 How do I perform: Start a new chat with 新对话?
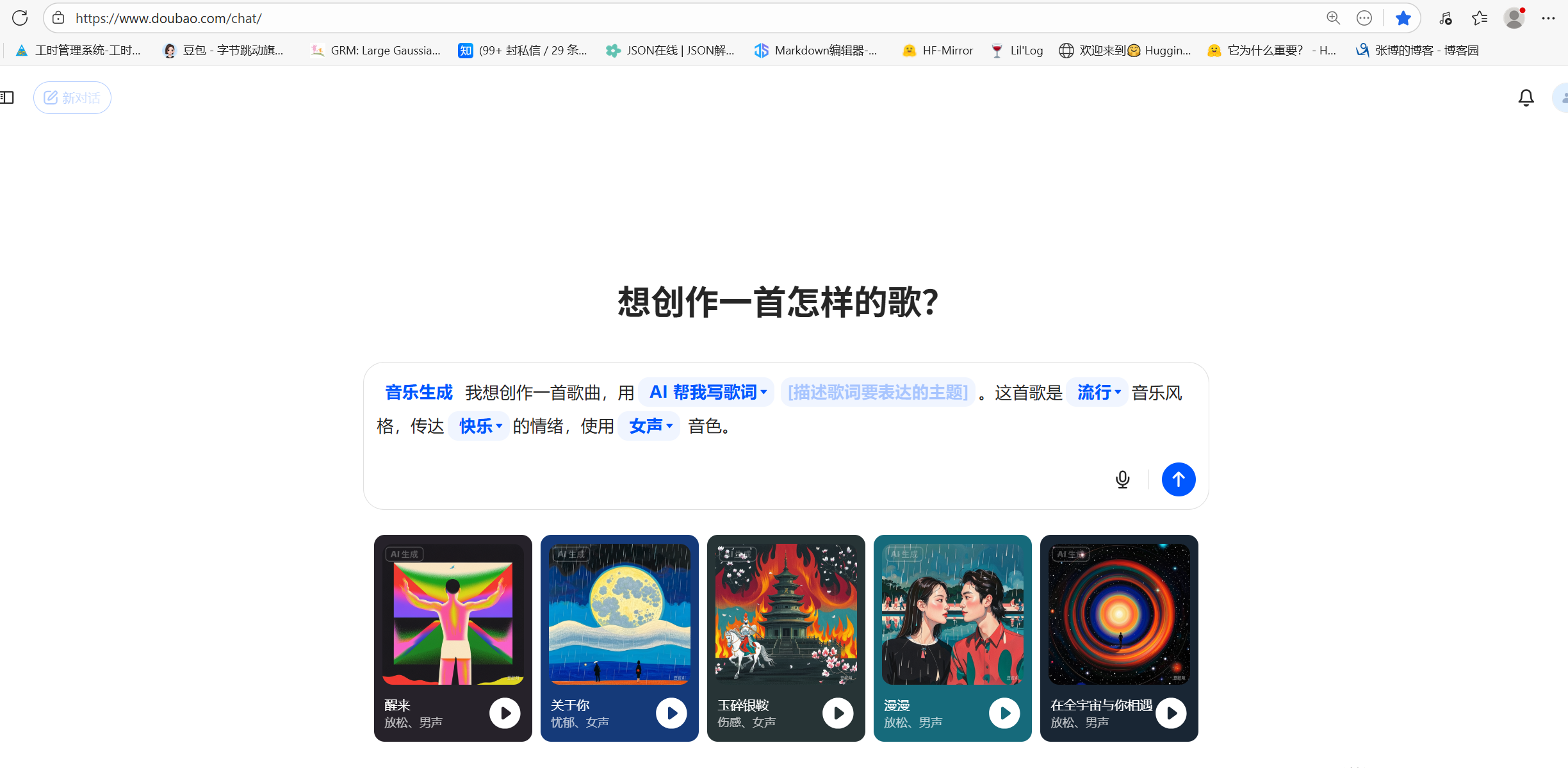pyautogui.click(x=72, y=98)
